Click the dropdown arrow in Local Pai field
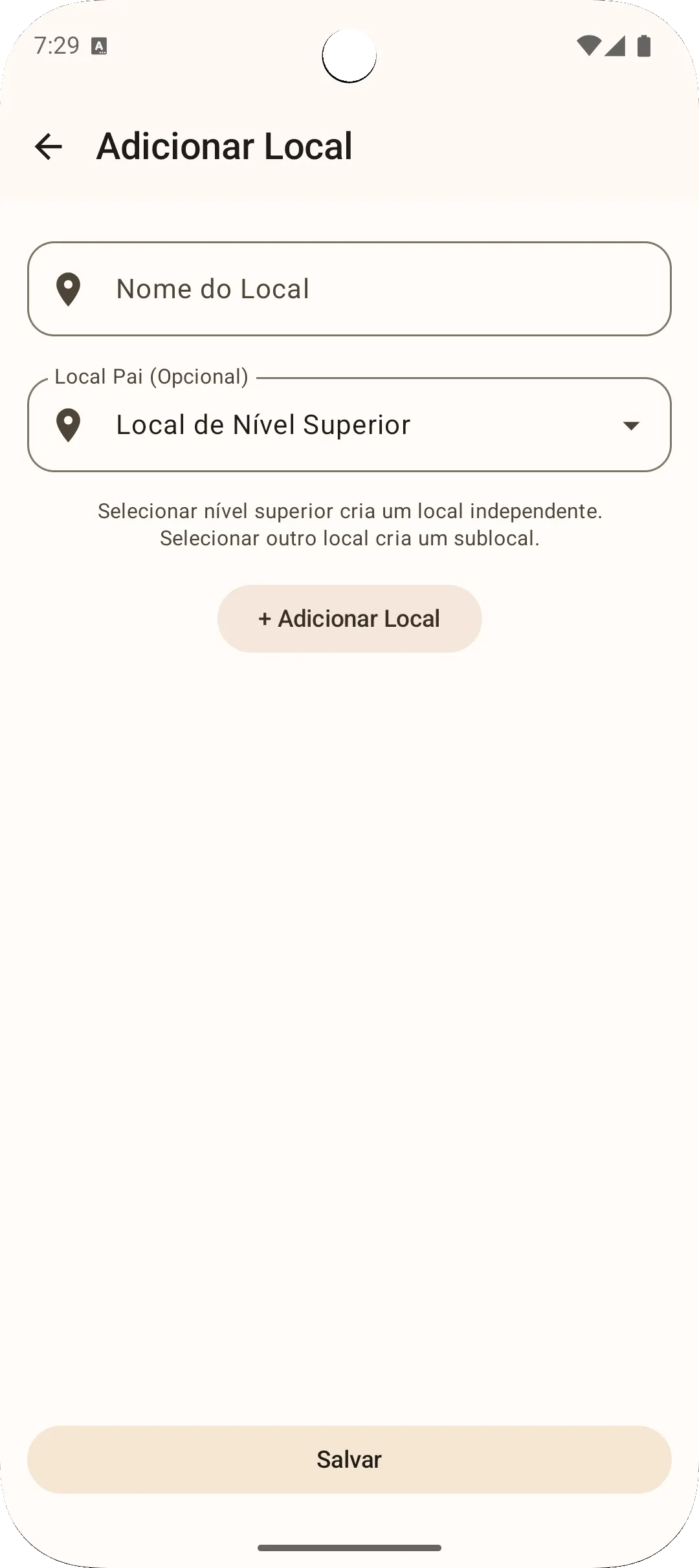This screenshot has width=699, height=1568. 630,426
